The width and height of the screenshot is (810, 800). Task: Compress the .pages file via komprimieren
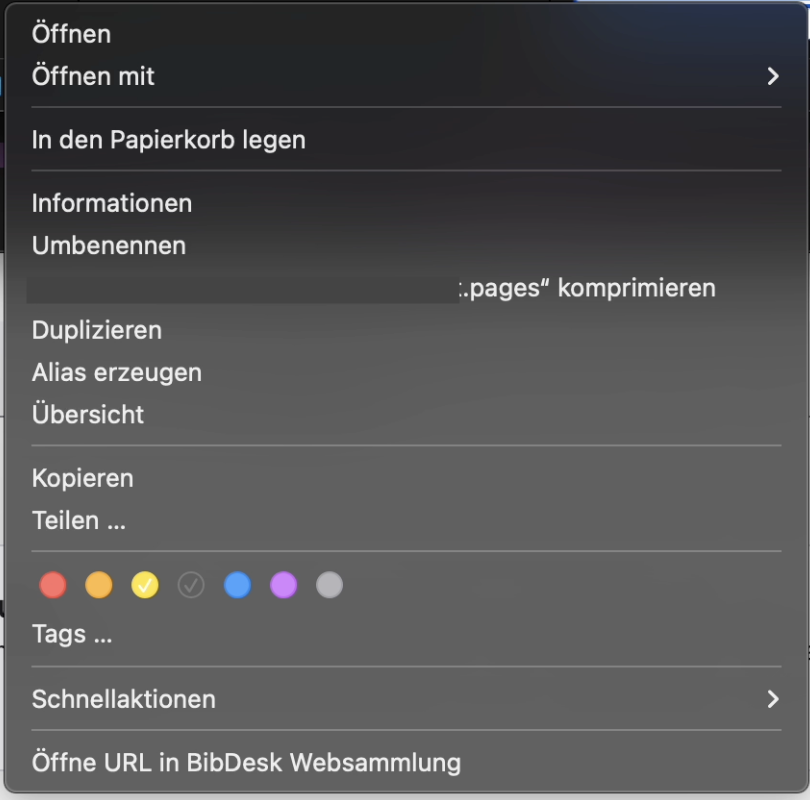pyautogui.click(x=406, y=288)
